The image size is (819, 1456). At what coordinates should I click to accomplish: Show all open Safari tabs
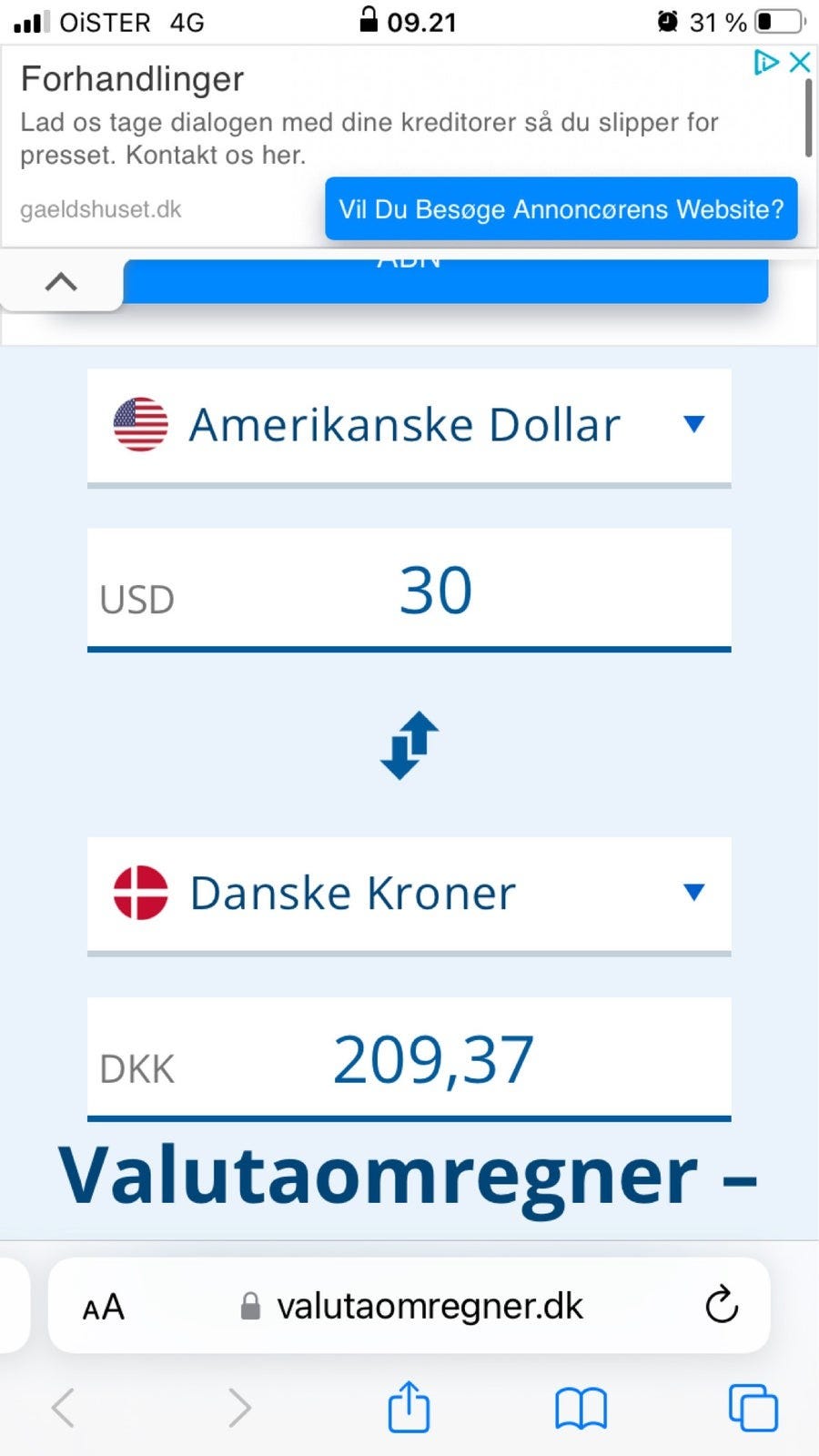(x=753, y=1408)
